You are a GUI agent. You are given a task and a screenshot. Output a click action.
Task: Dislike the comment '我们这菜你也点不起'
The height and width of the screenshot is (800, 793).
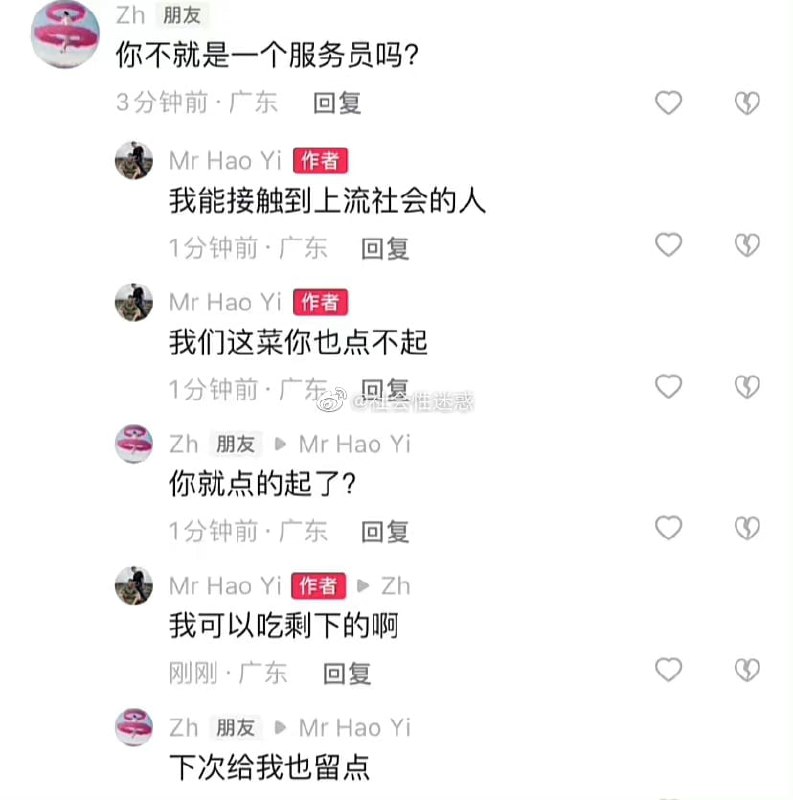(747, 387)
